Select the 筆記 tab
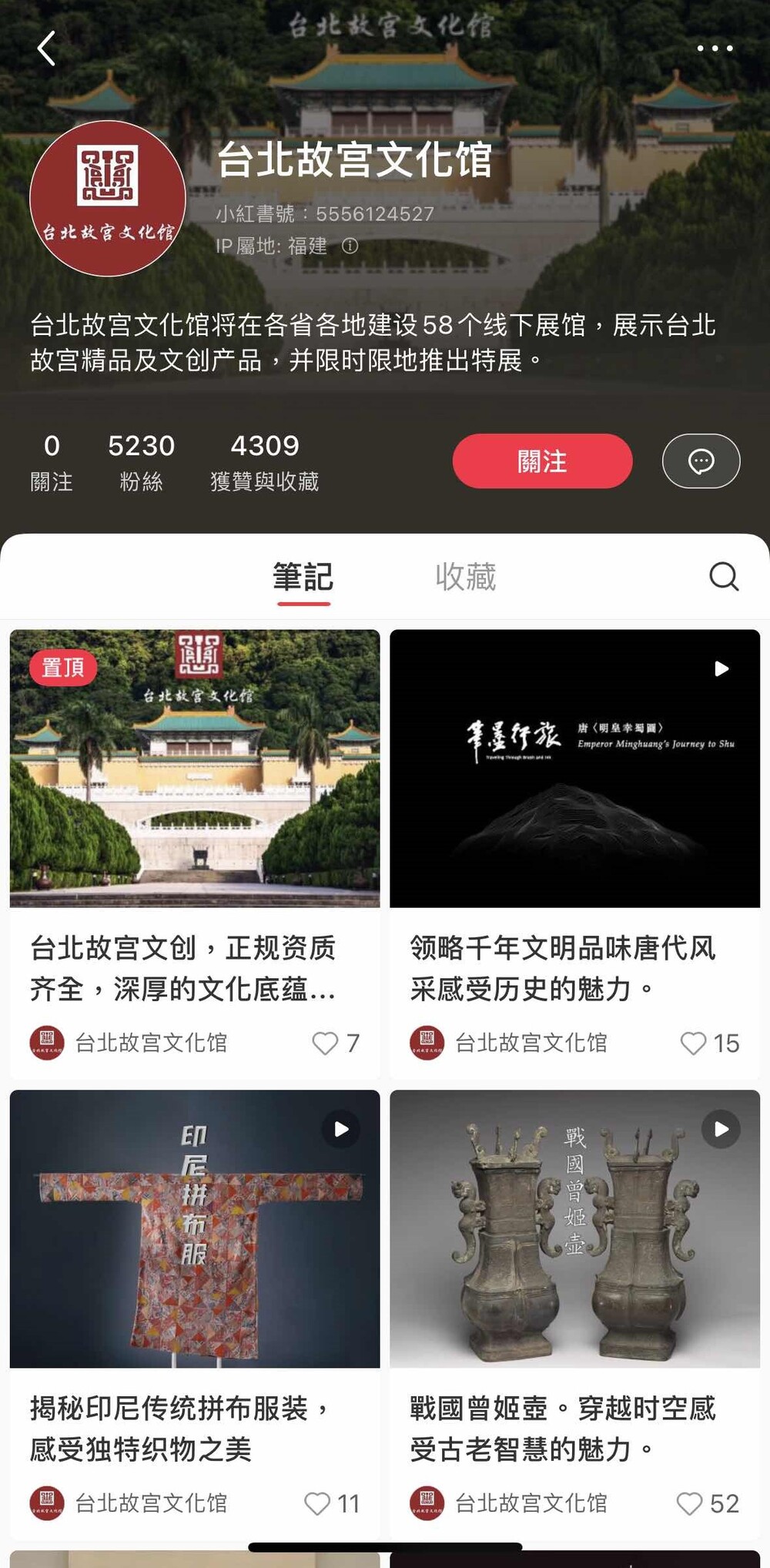The height and width of the screenshot is (1568, 770). point(302,576)
